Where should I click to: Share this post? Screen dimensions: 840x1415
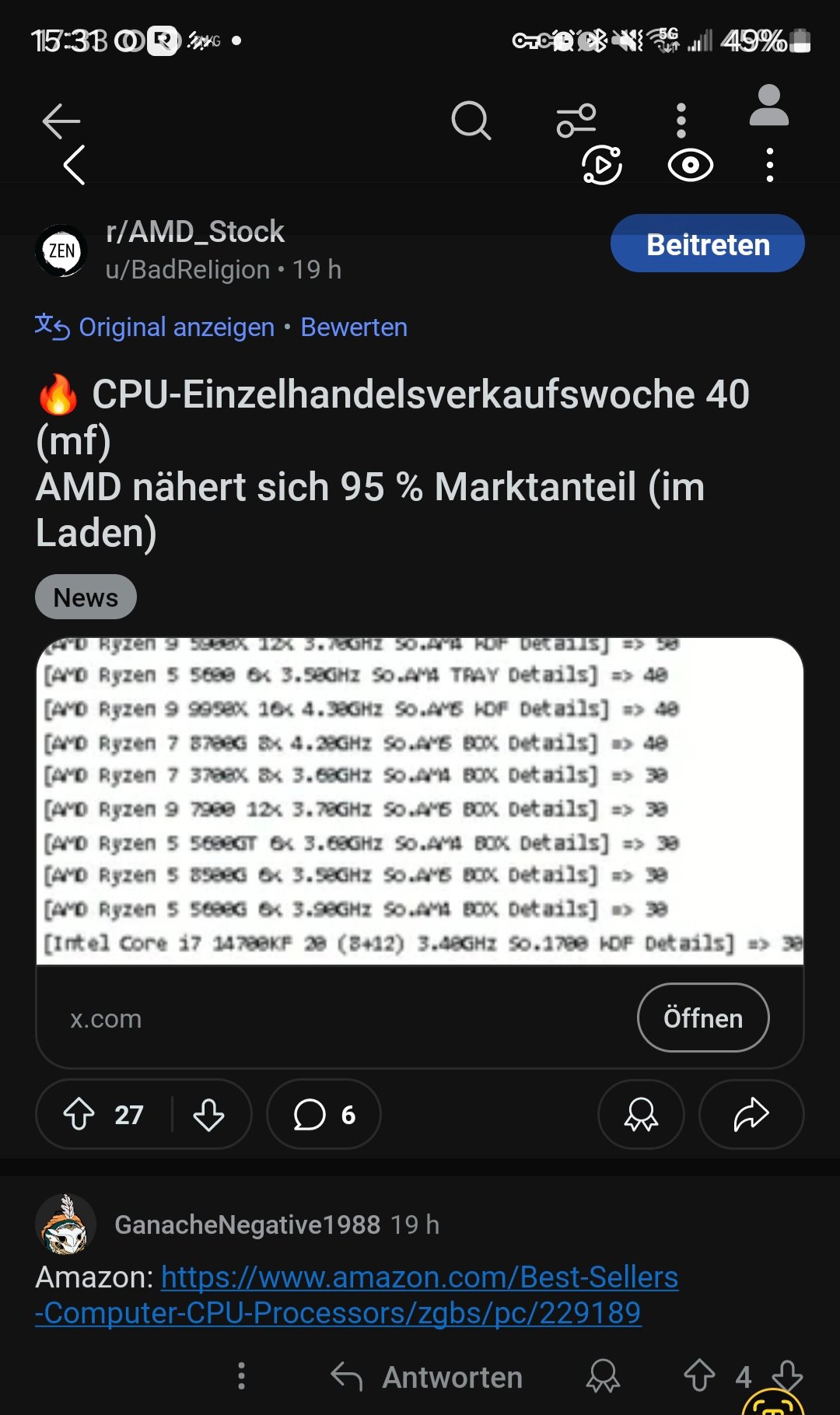coord(751,1114)
